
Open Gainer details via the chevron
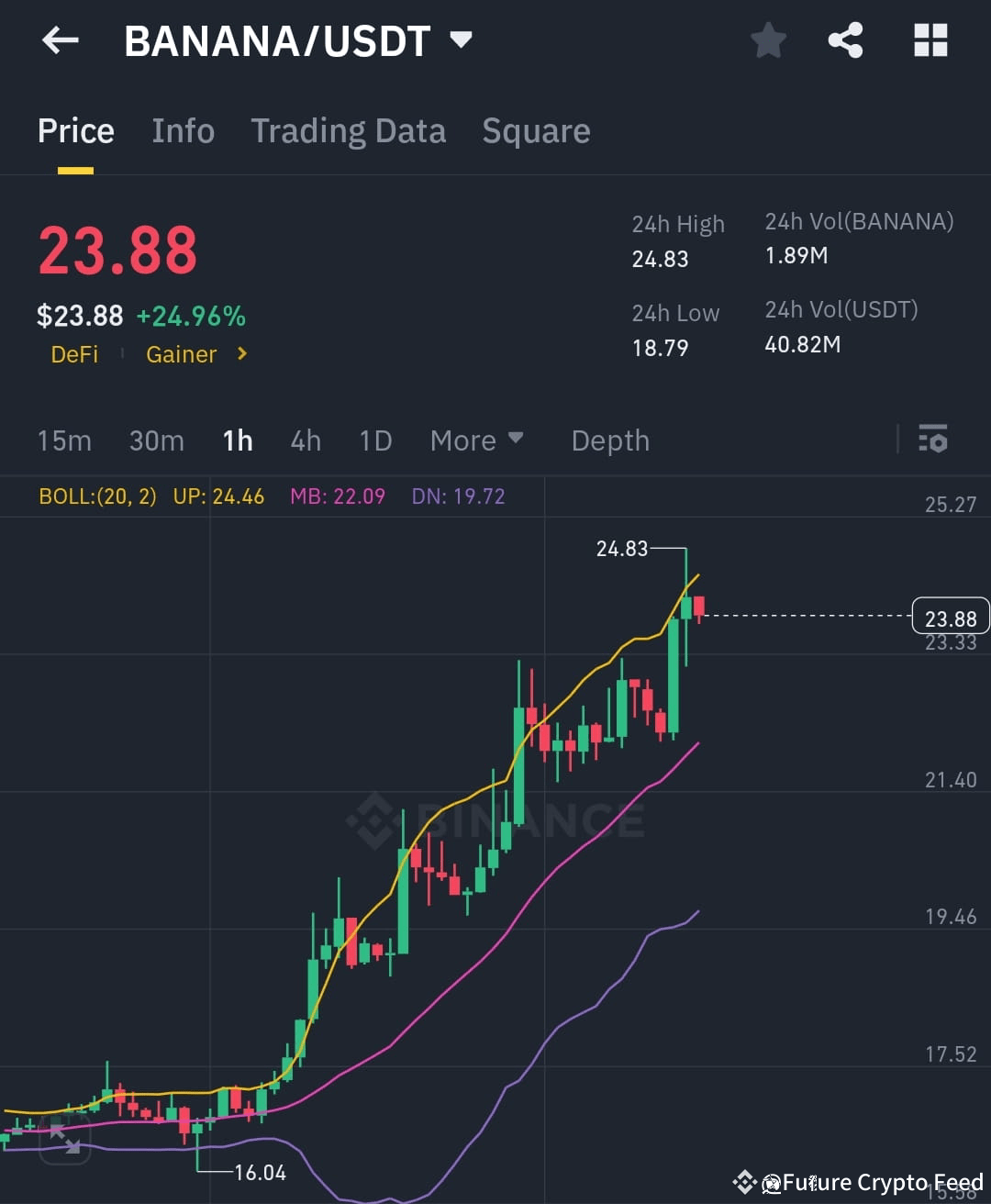coord(240,354)
